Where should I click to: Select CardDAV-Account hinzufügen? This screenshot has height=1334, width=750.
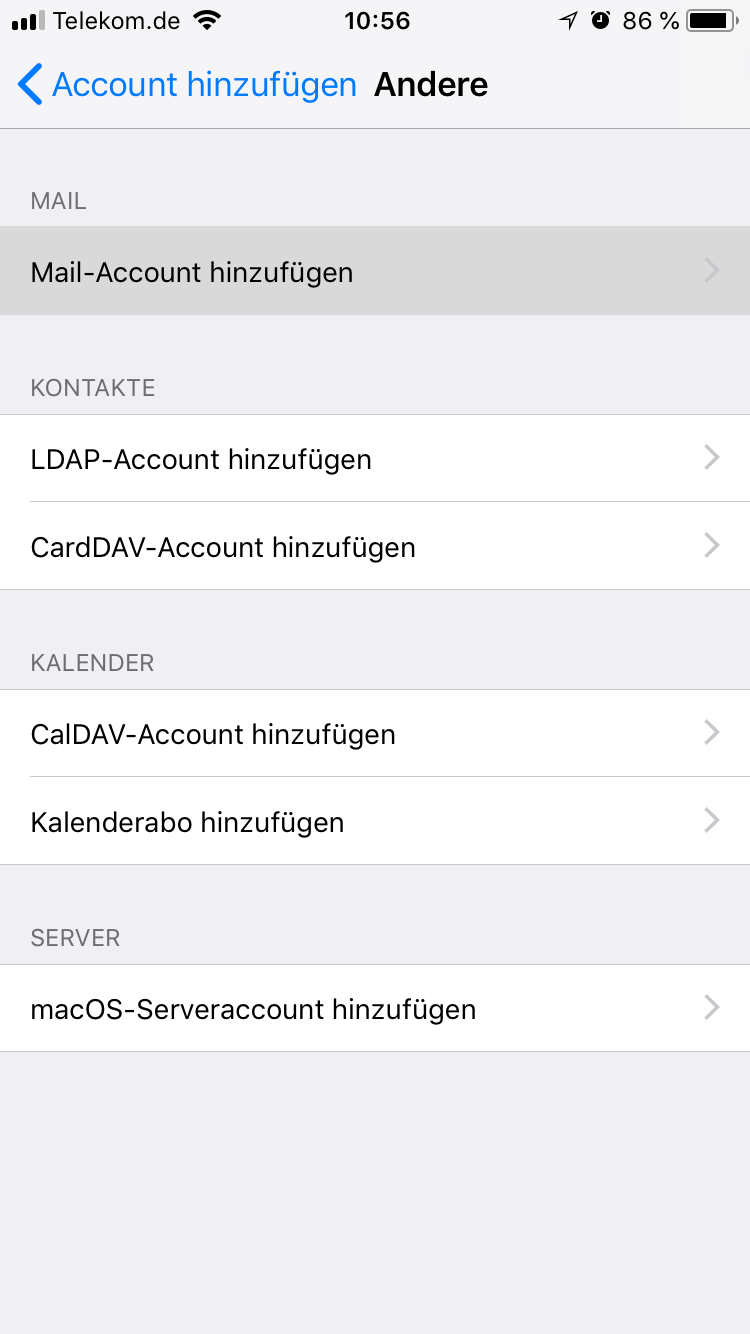[x=375, y=547]
